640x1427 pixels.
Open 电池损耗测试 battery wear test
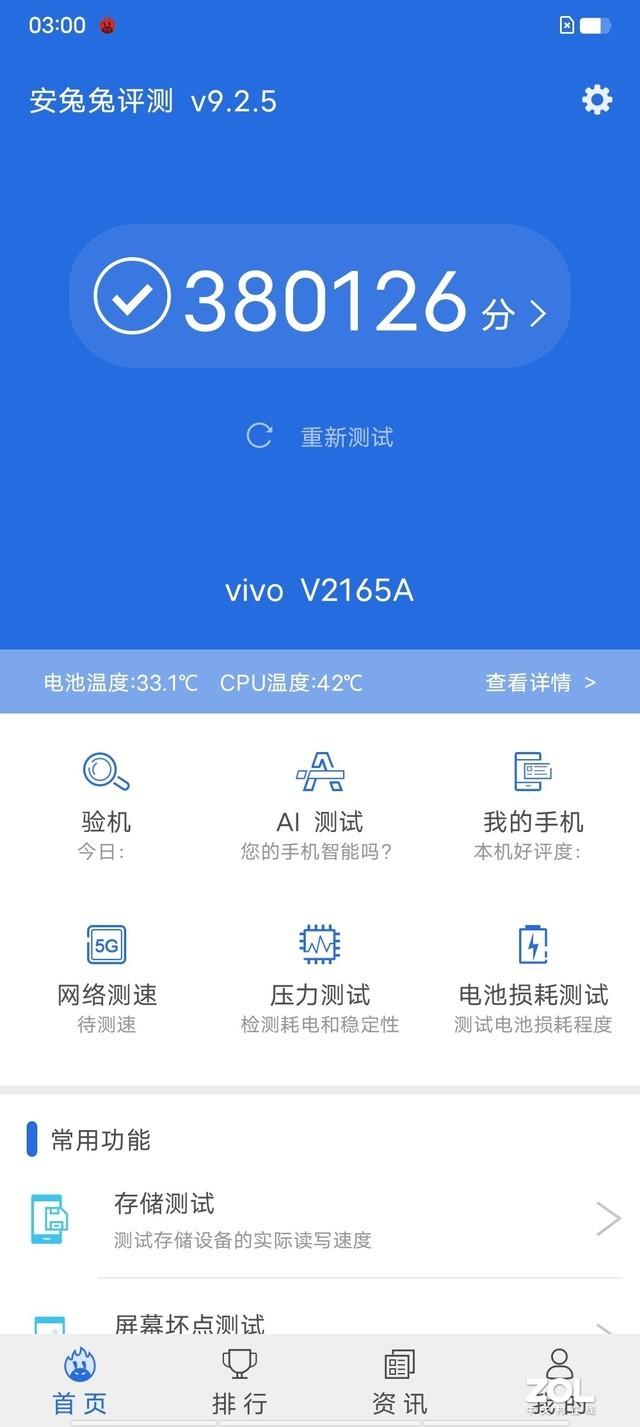533,978
